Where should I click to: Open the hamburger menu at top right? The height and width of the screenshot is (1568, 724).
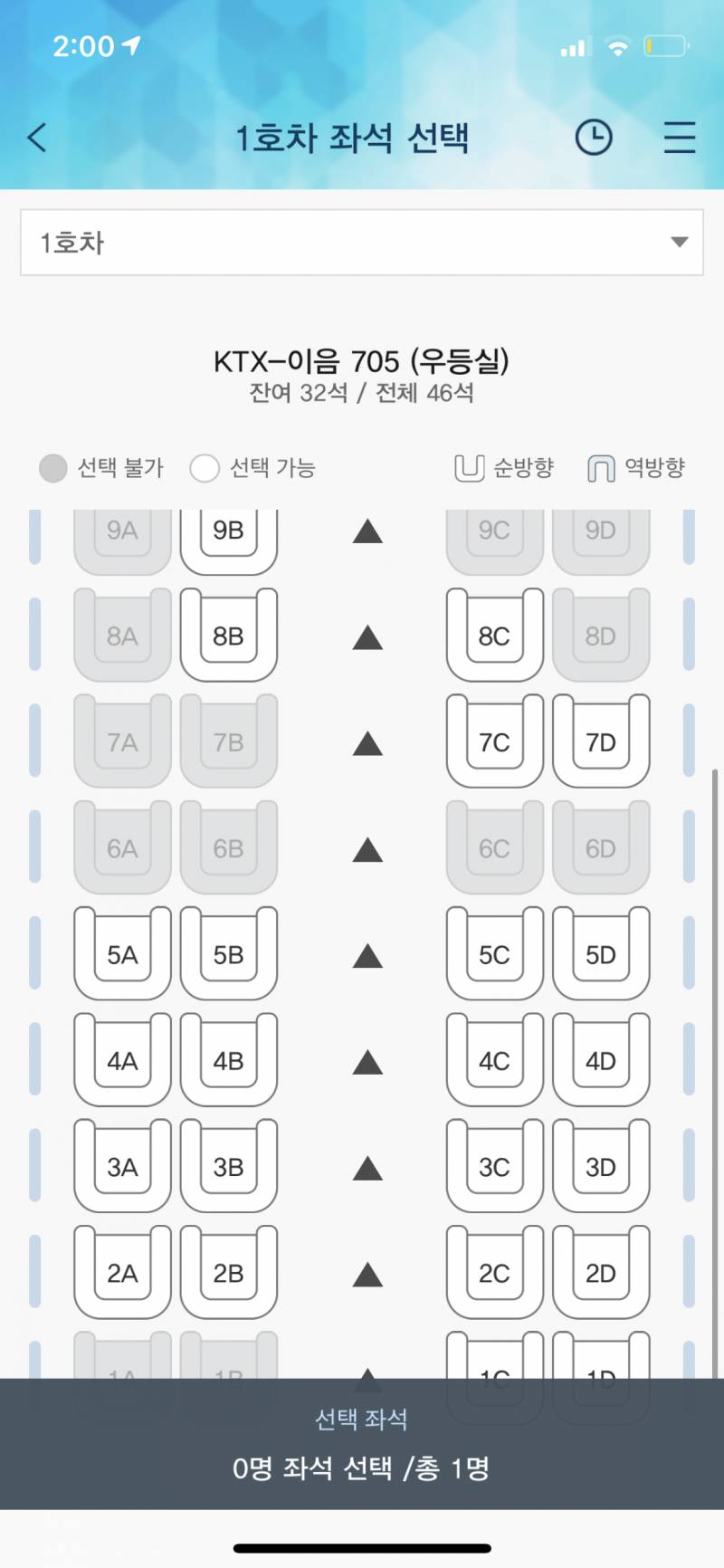point(679,139)
